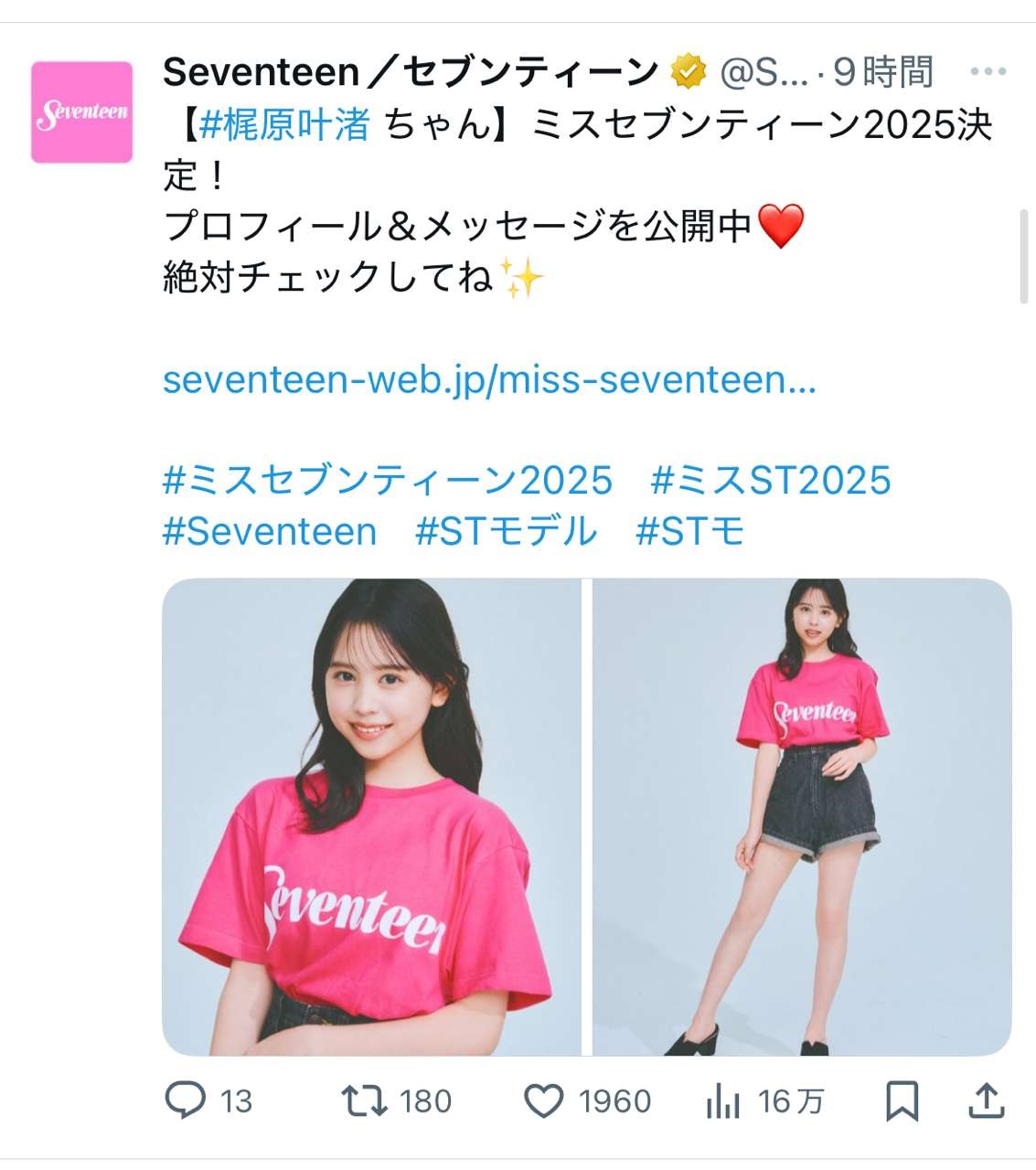Open hashtag #ミスセブンティーン2025
Image resolution: width=1036 pixels, height=1170 pixels.
[388, 480]
